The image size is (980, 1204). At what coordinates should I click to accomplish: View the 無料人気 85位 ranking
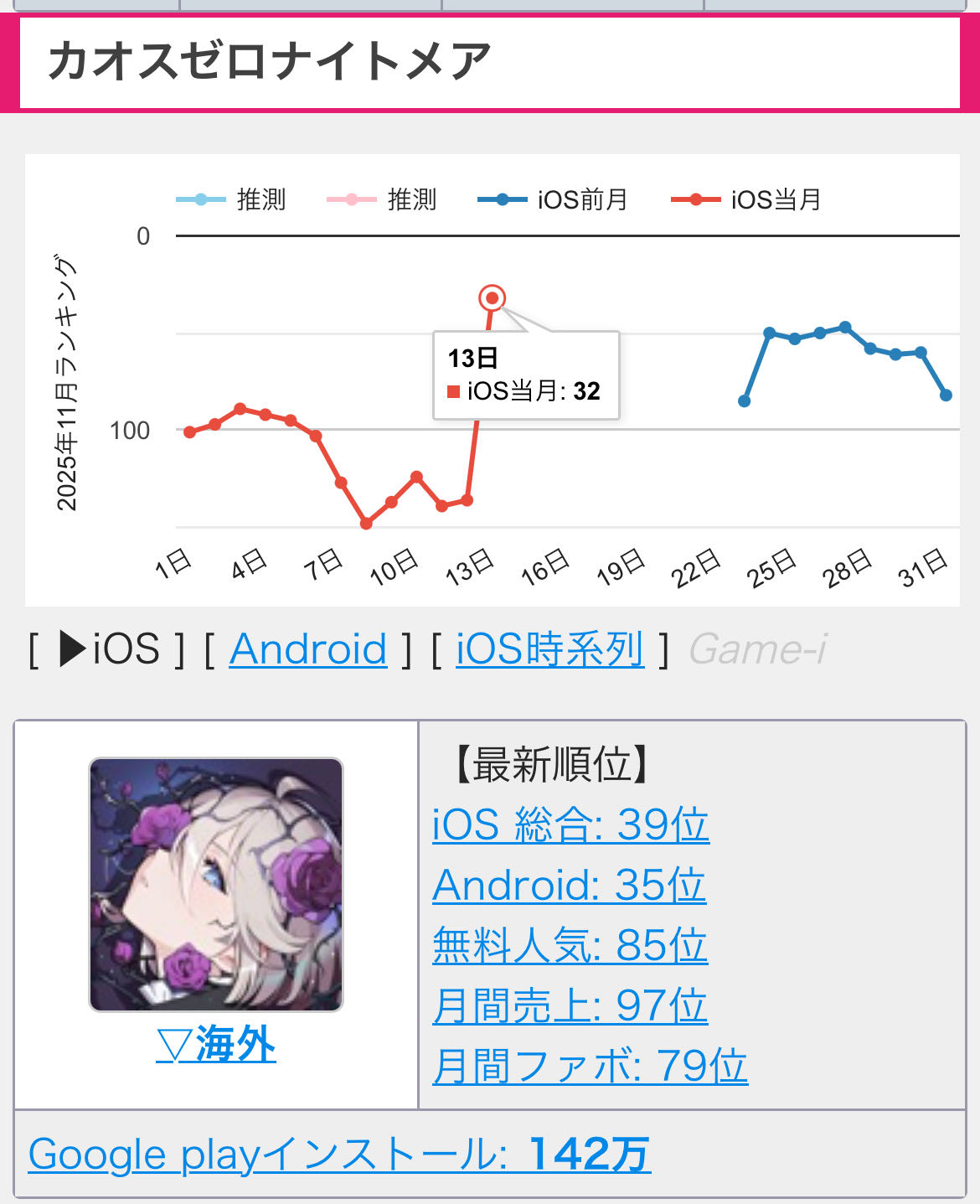pos(570,945)
